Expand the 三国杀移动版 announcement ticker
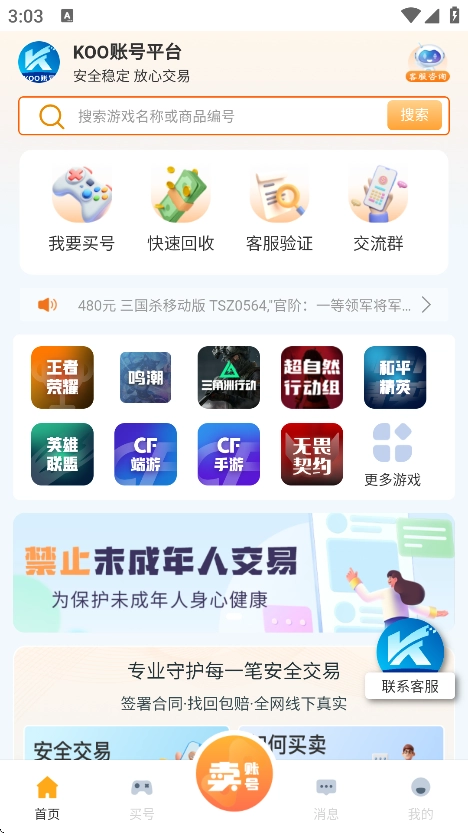Screen dimensions: 468x833 [234, 305]
